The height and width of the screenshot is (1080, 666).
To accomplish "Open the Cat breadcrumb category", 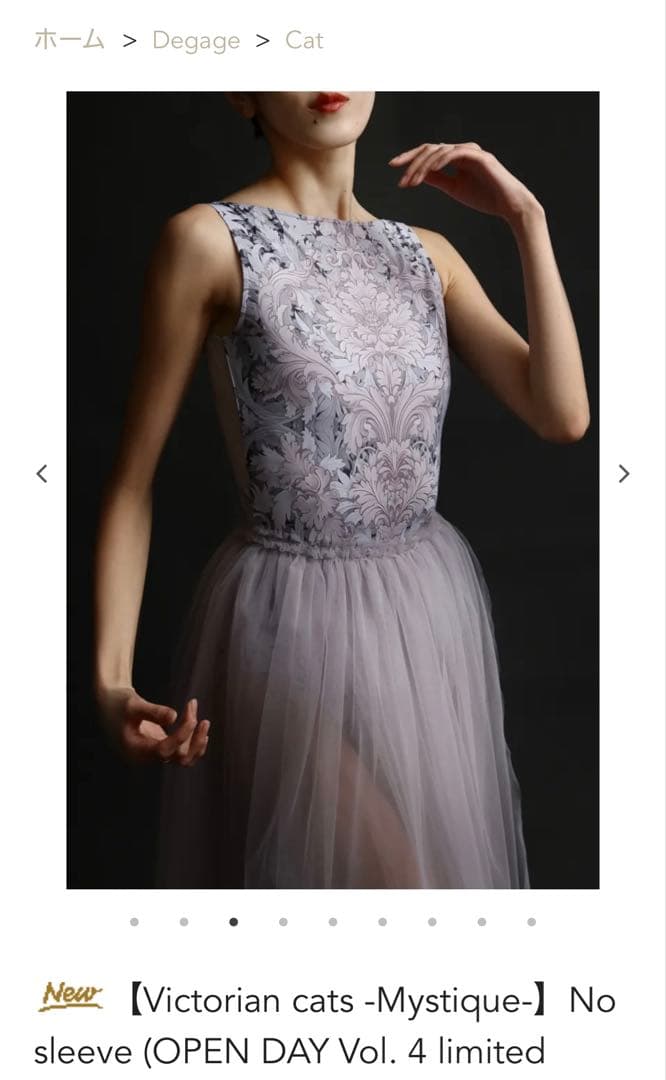I will [304, 40].
